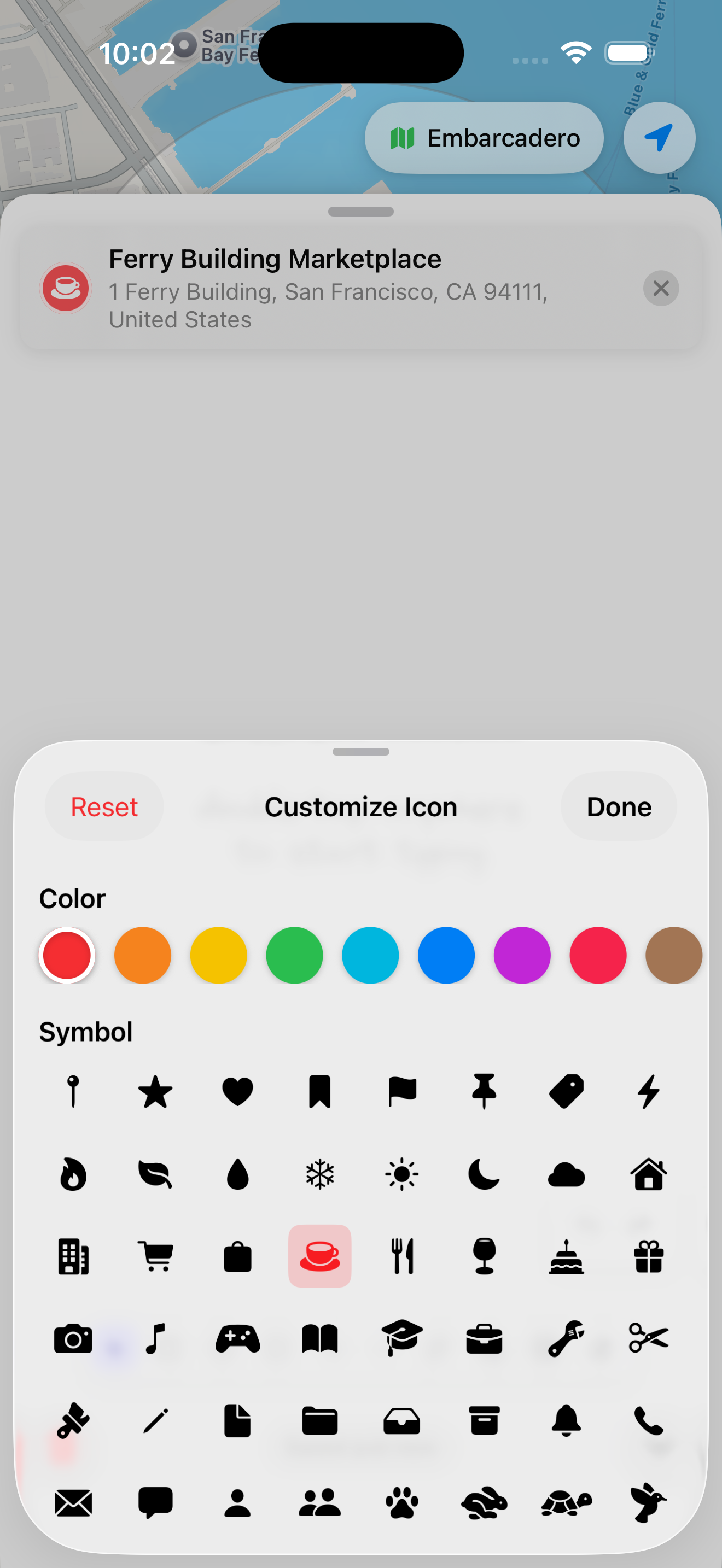Select the star symbol
722x1568 pixels.
pyautogui.click(x=155, y=1091)
